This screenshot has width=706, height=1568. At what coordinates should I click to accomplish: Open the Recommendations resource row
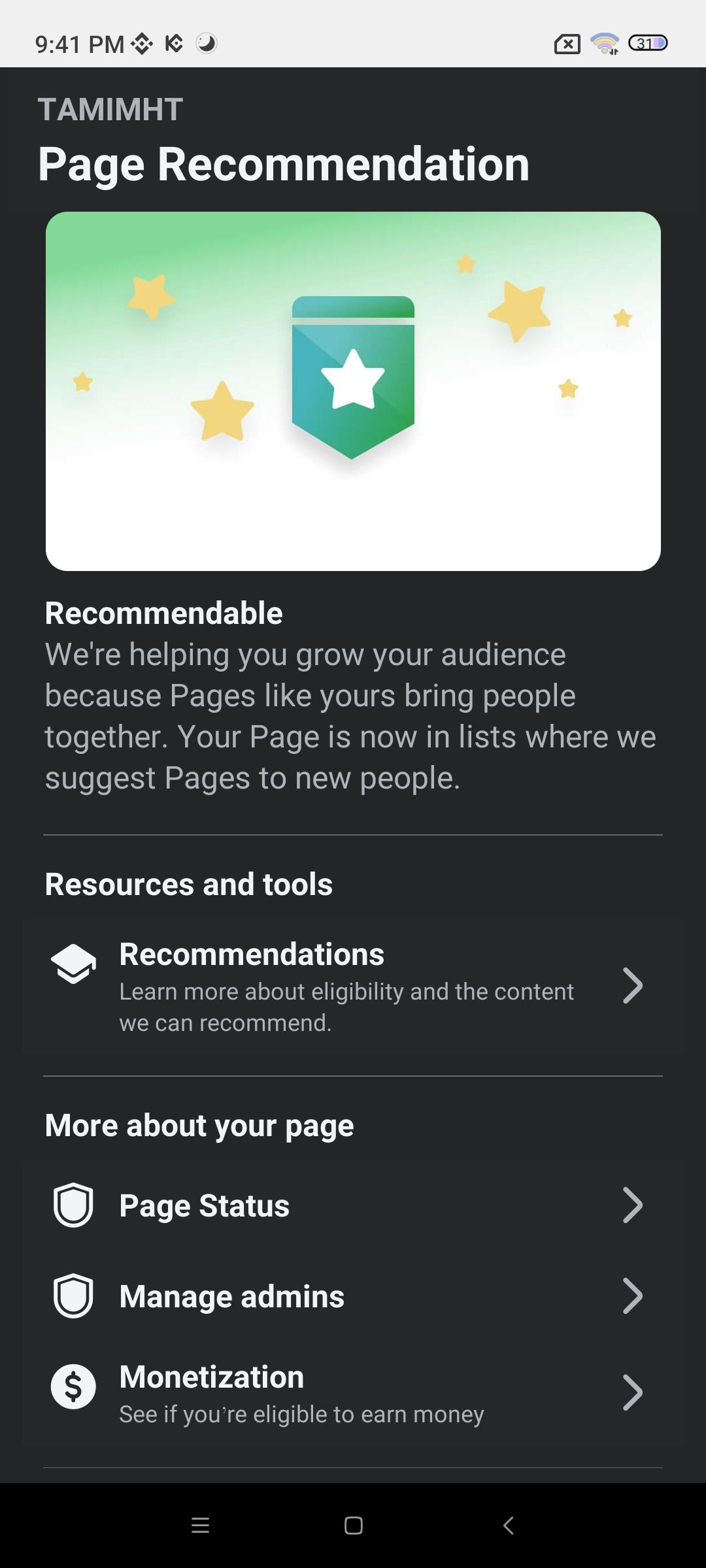(353, 987)
